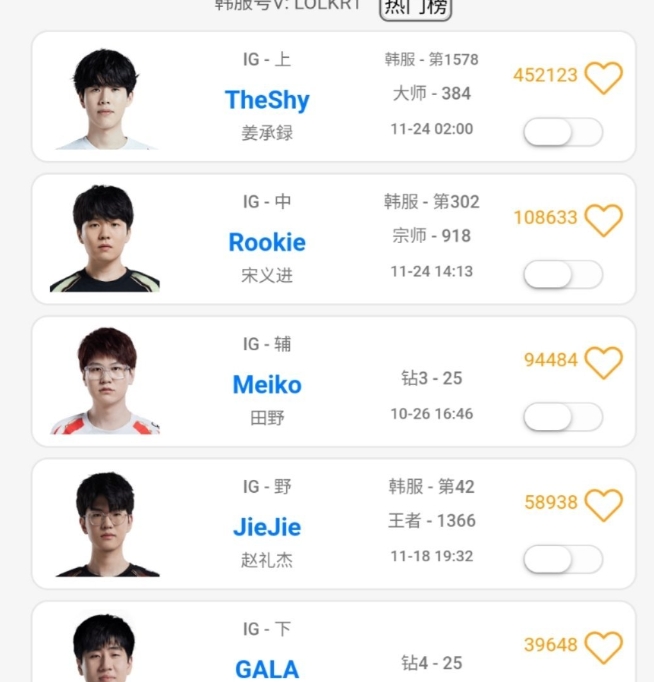Like Rookie with the heart icon
The height and width of the screenshot is (682, 654).
[603, 219]
